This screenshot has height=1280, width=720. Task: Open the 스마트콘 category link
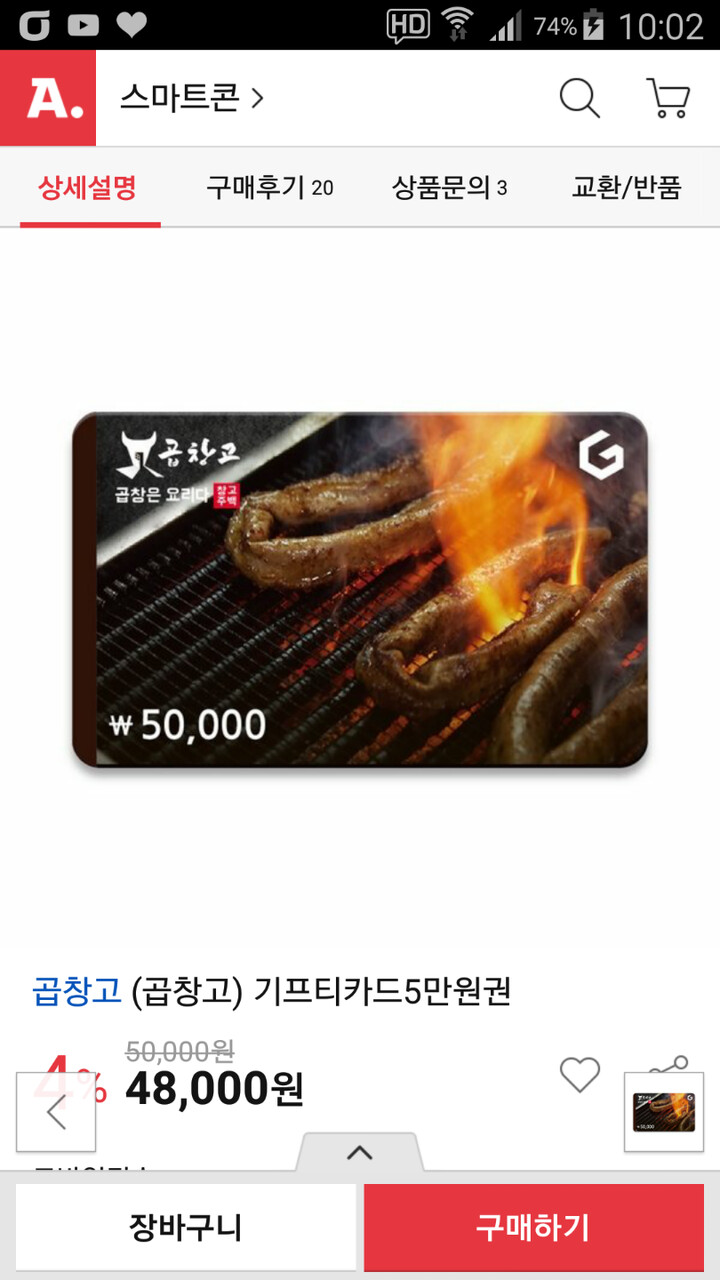coord(192,98)
